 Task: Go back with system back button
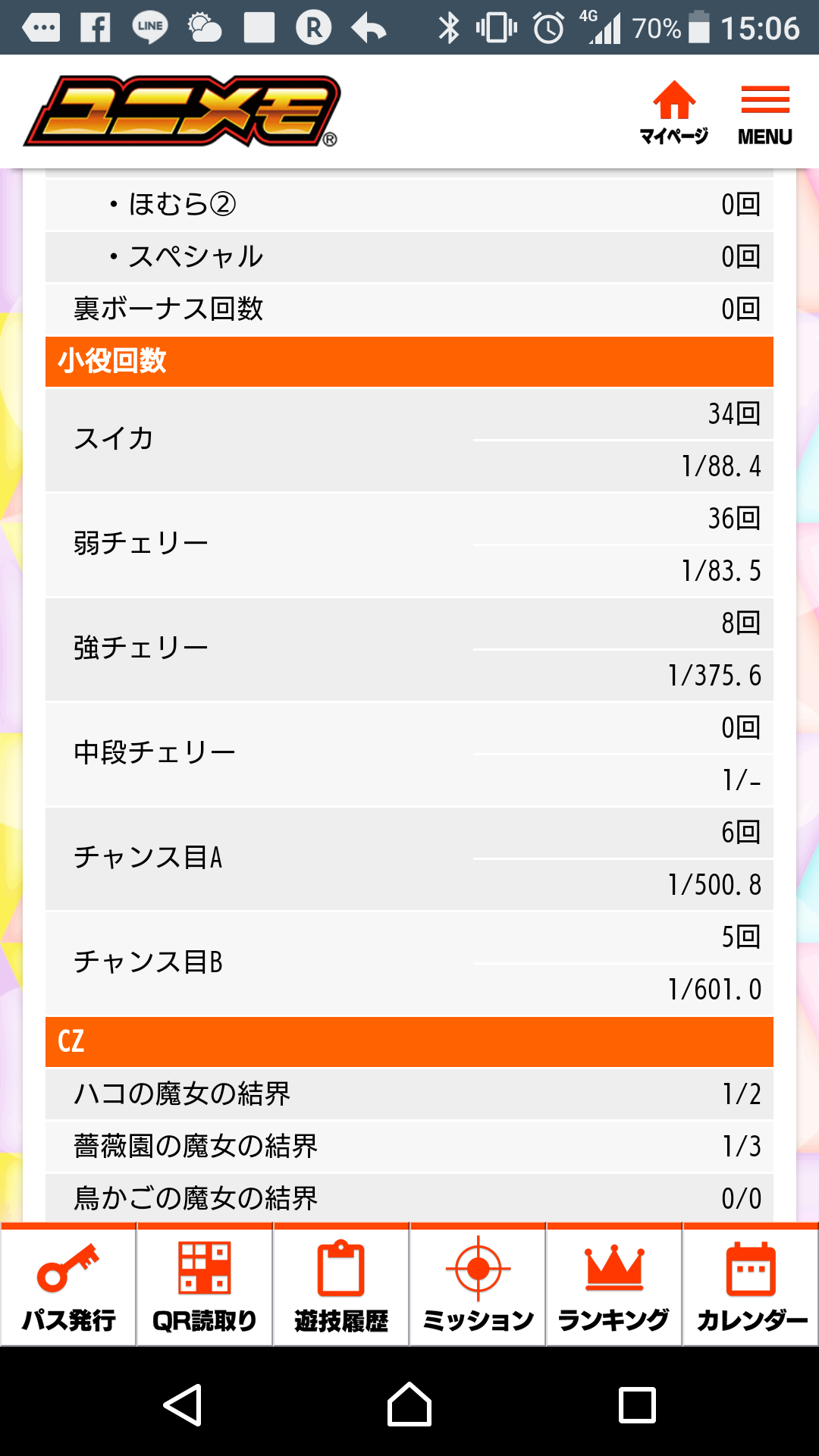183,1405
